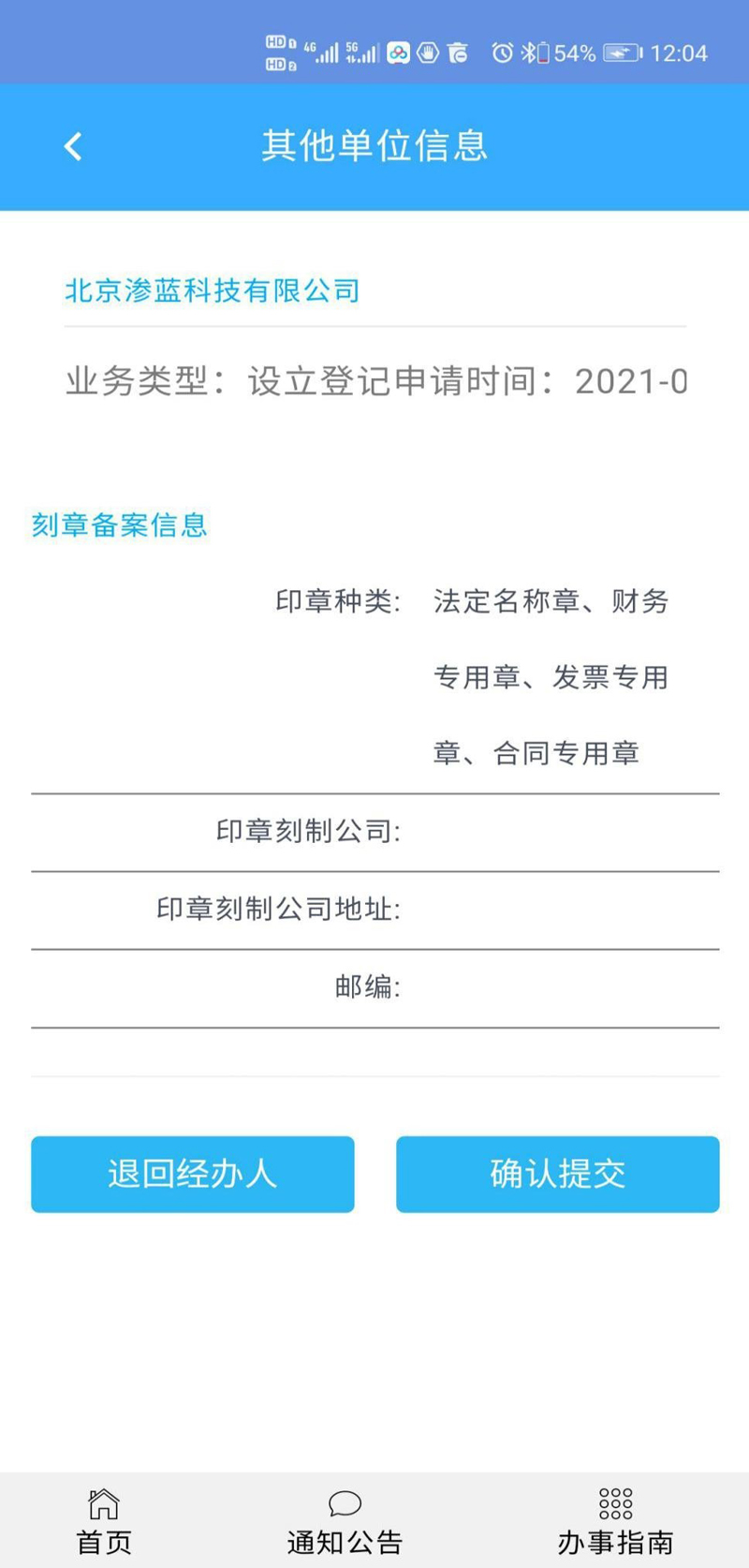Tap the 退回经办人 button
Image resolution: width=749 pixels, height=1568 pixels.
192,1174
